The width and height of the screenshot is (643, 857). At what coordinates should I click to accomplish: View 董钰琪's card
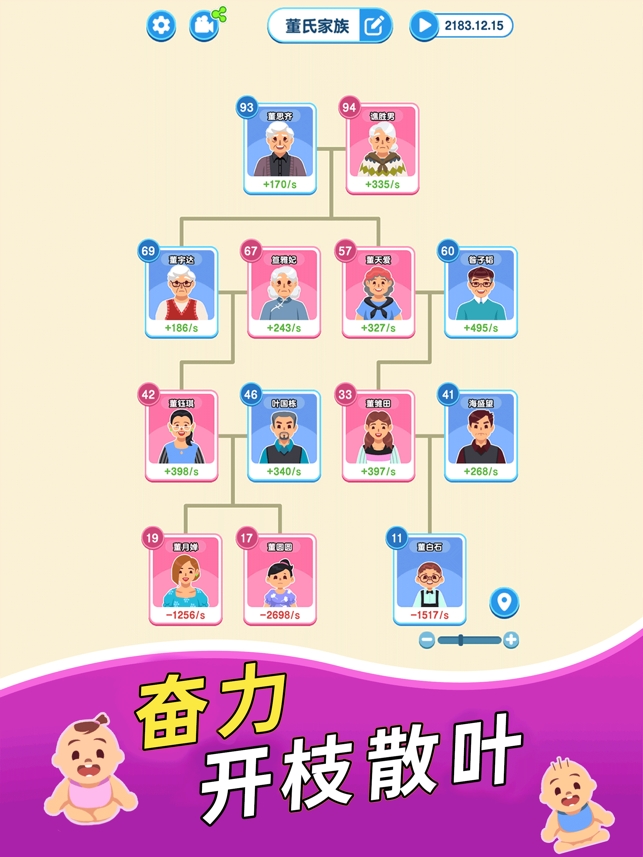(x=182, y=436)
